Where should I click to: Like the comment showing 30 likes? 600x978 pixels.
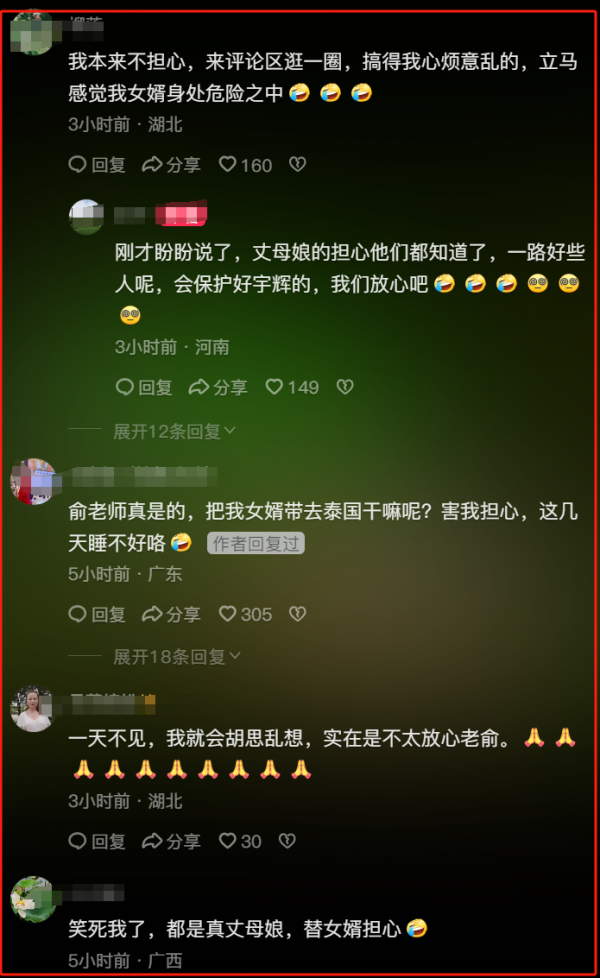click(240, 841)
